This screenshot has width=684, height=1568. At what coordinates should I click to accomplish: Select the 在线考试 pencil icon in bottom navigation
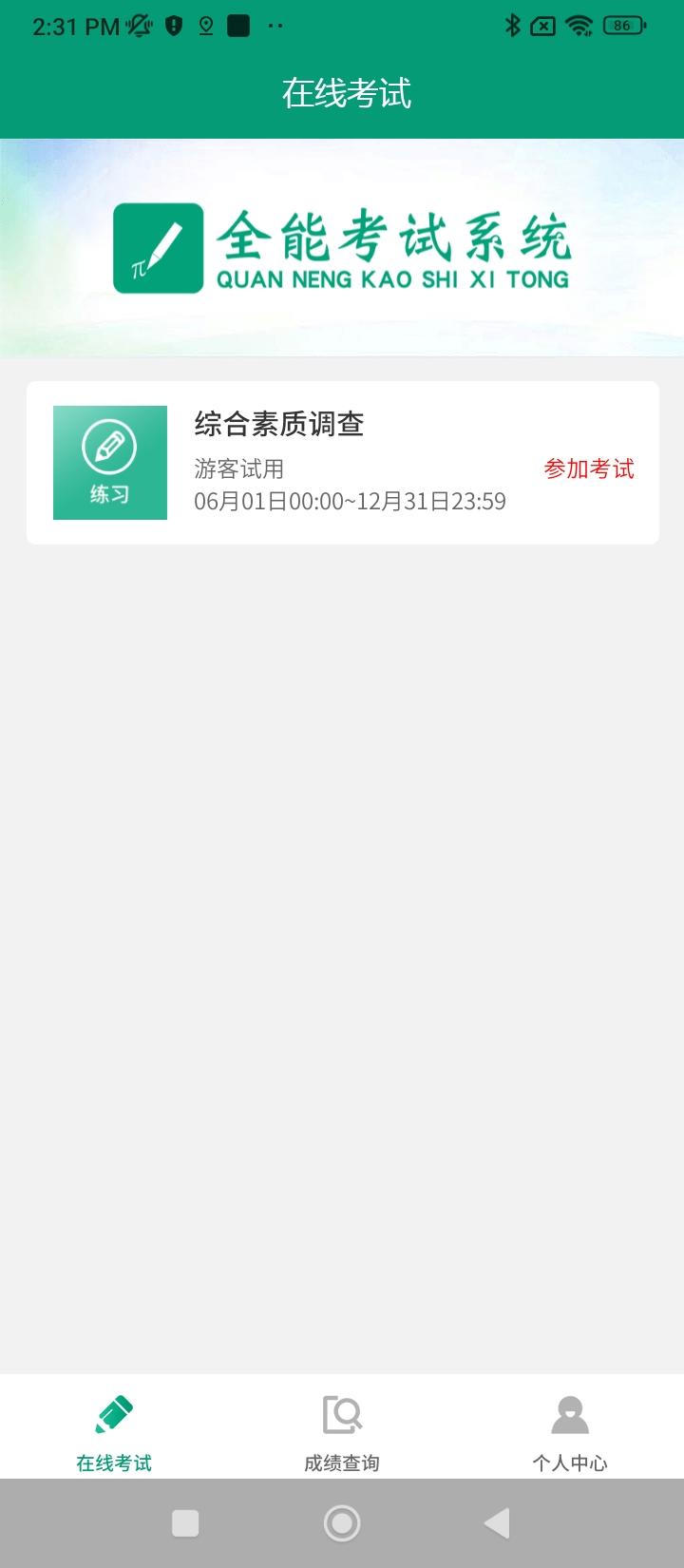[x=113, y=1414]
